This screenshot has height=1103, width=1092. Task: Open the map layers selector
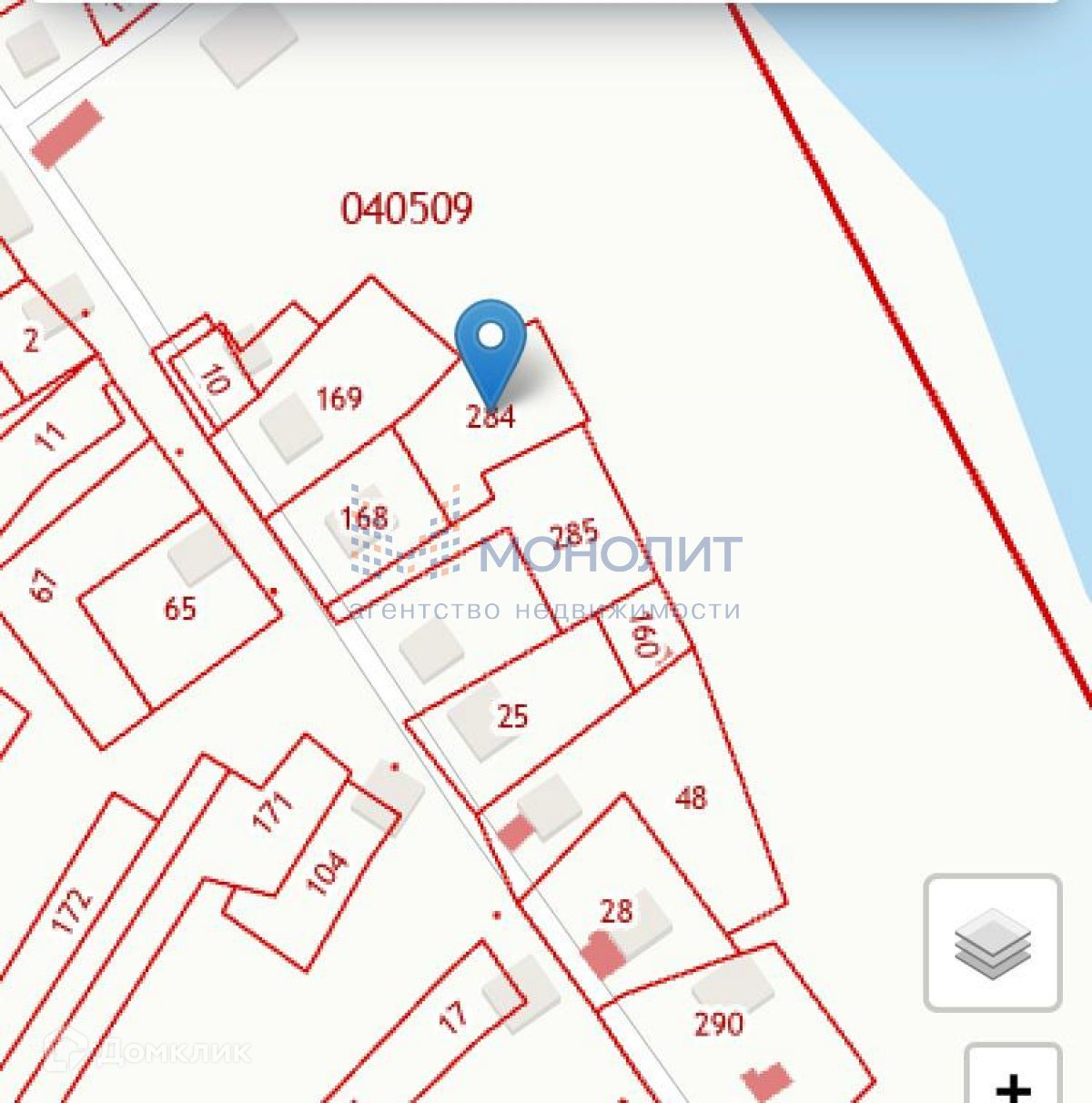(x=993, y=943)
